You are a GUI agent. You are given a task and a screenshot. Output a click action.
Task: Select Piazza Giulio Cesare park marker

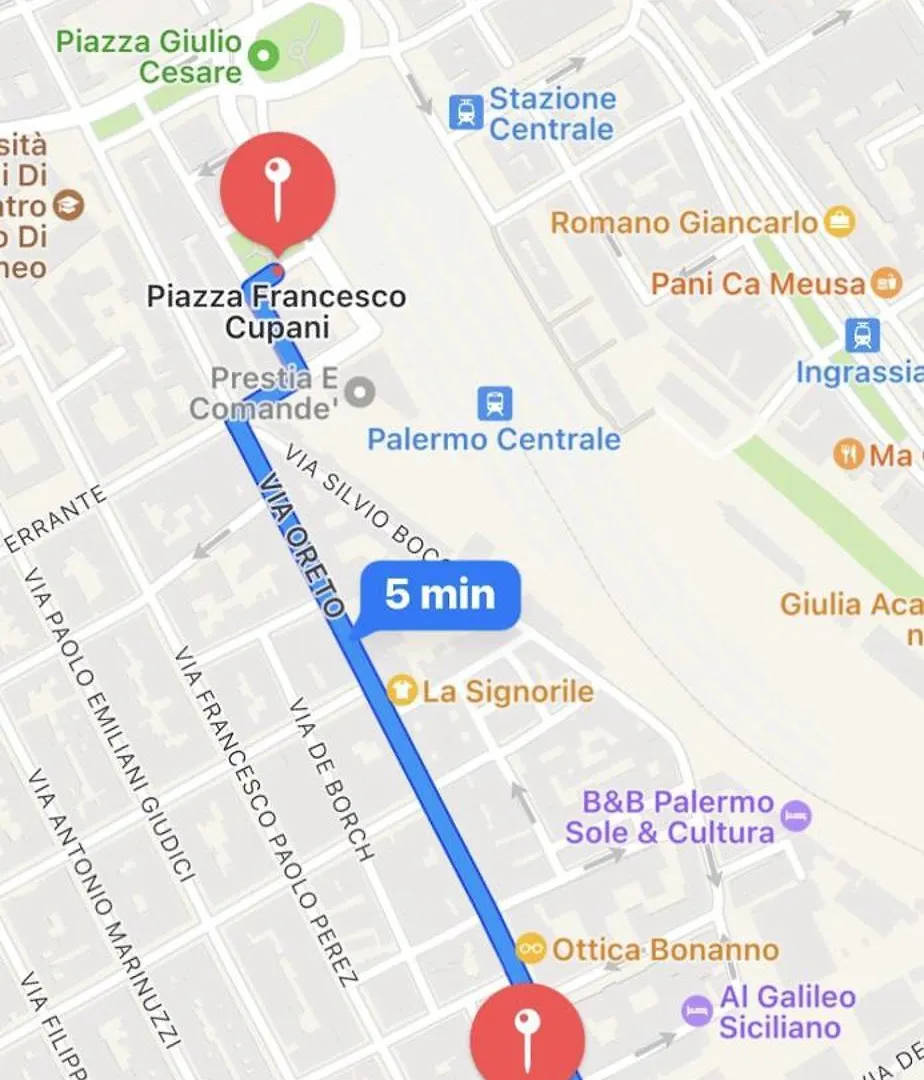click(x=264, y=56)
